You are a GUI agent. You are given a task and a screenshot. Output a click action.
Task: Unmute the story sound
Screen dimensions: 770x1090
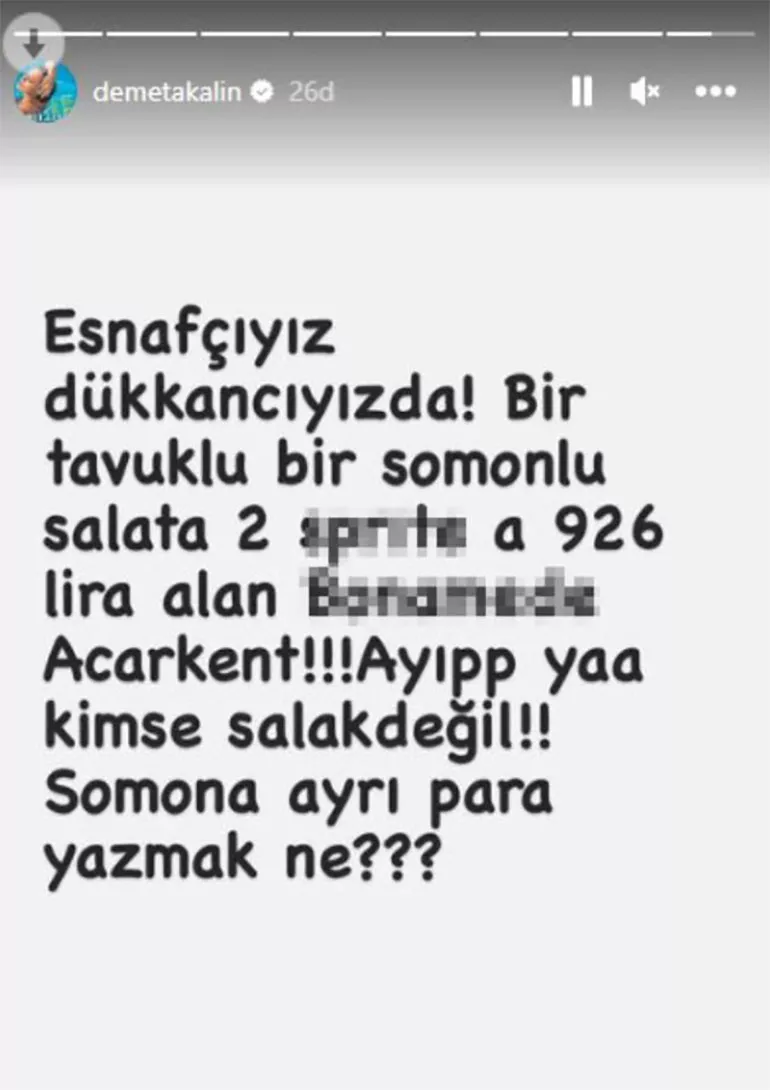(644, 92)
